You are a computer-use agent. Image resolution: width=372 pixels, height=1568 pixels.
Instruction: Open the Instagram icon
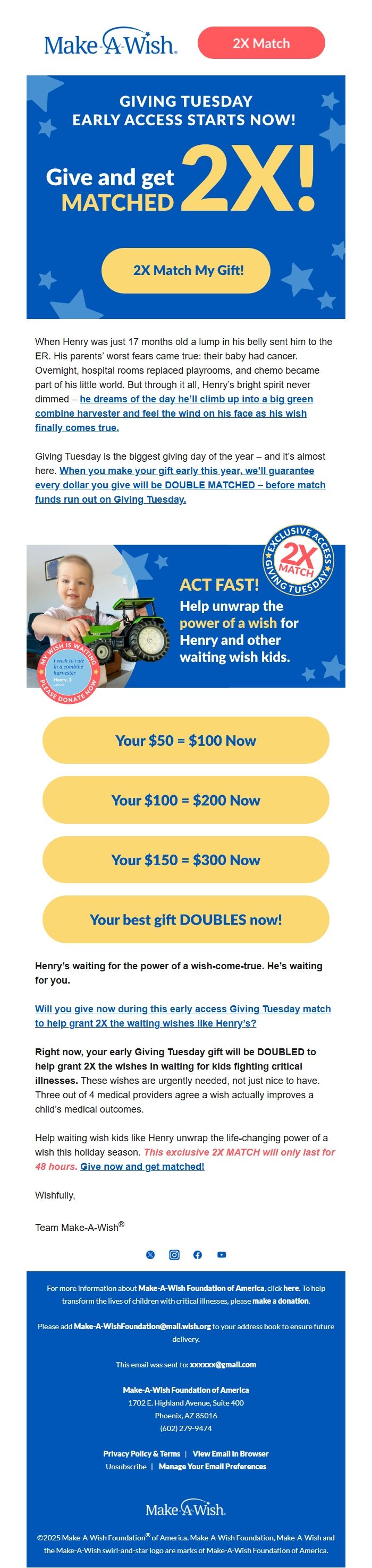[174, 1254]
